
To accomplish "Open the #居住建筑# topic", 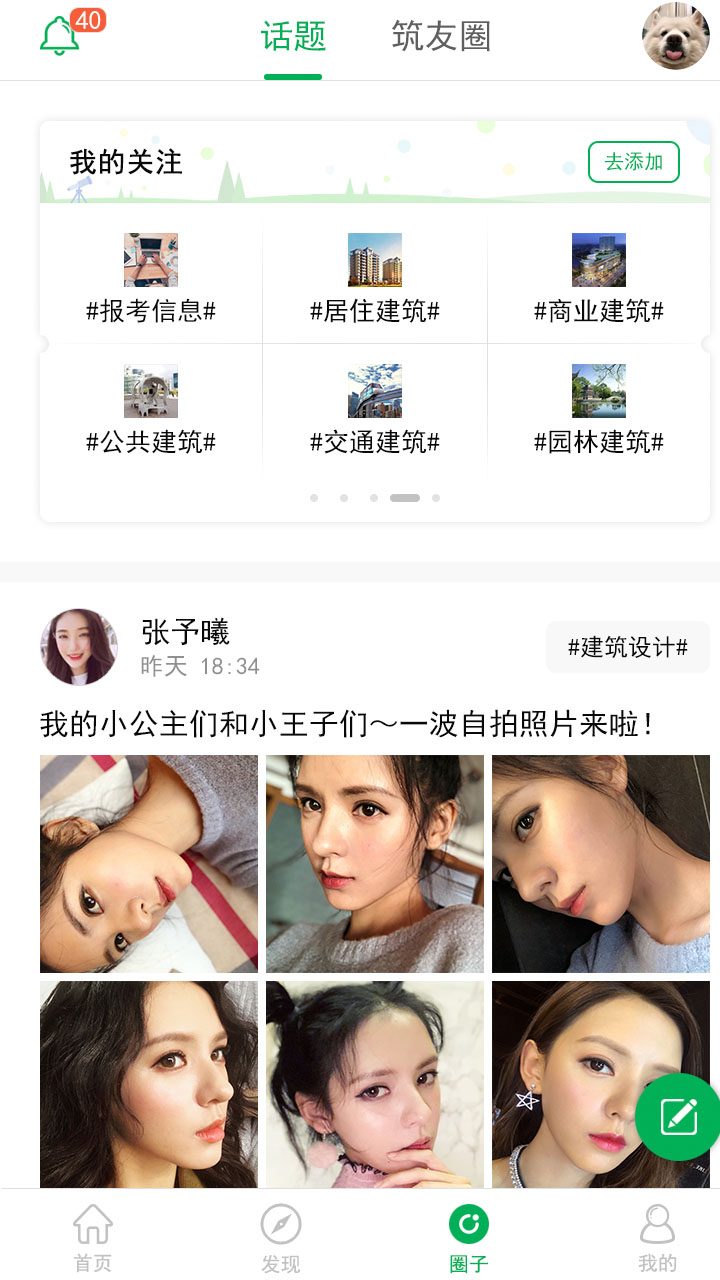I will pos(375,280).
